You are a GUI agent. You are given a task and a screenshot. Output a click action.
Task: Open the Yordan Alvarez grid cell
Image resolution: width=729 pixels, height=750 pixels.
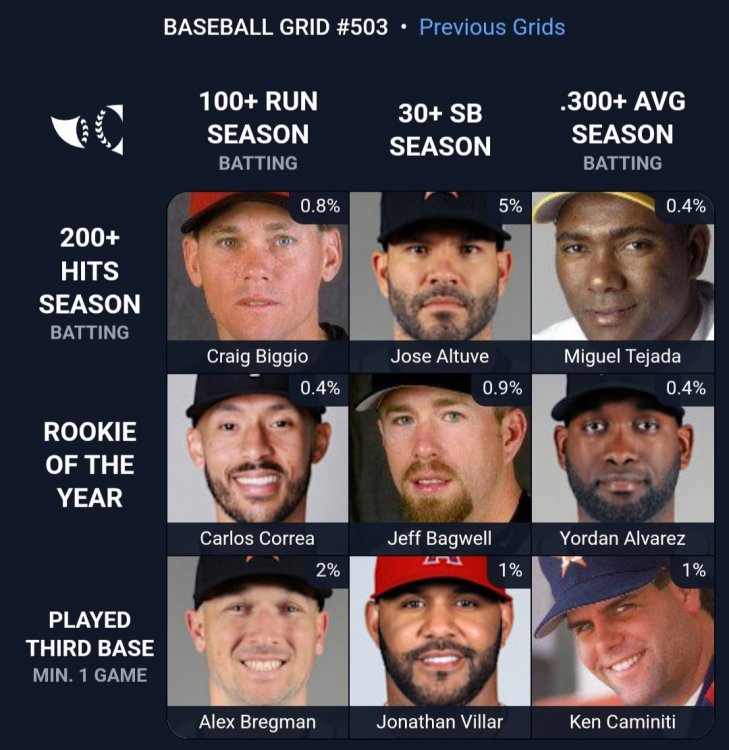(x=622, y=464)
